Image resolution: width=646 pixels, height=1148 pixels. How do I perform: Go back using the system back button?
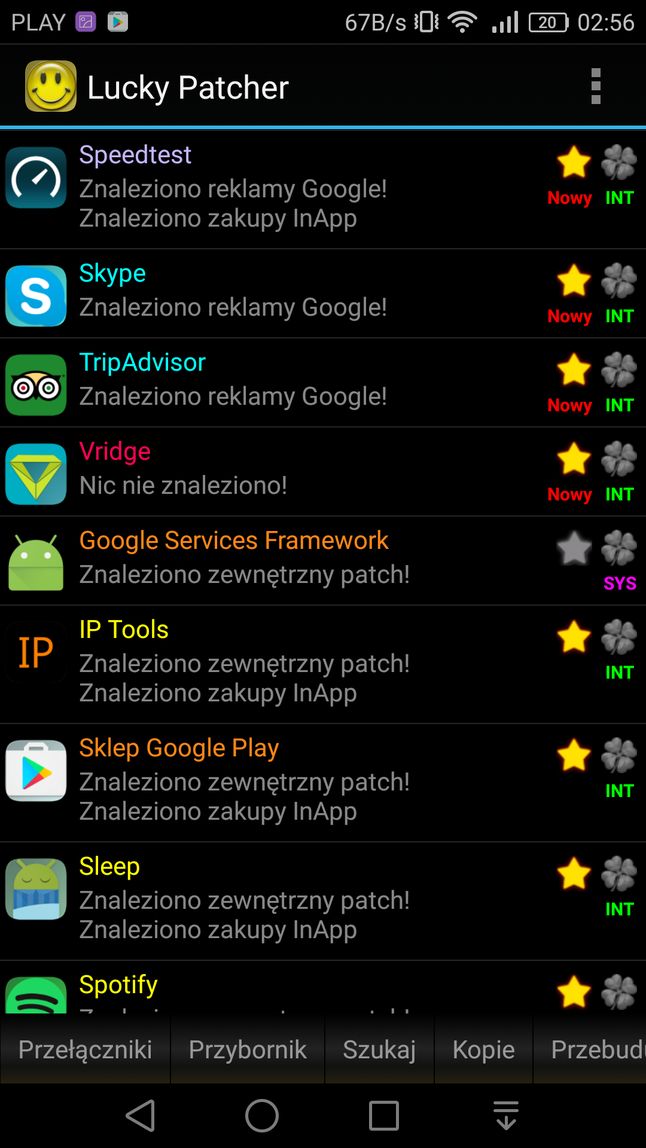click(x=141, y=1115)
